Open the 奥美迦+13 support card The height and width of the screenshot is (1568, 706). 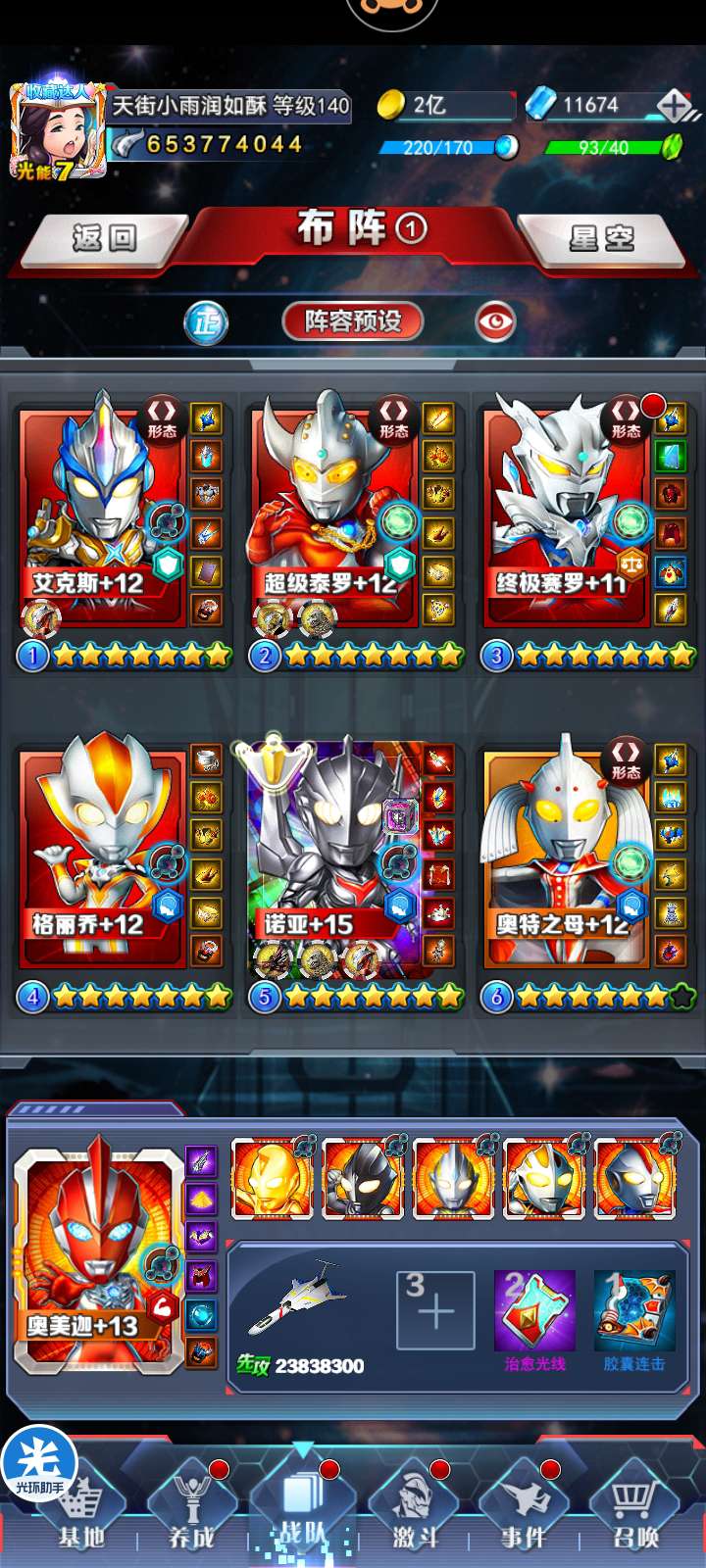click(x=98, y=1254)
